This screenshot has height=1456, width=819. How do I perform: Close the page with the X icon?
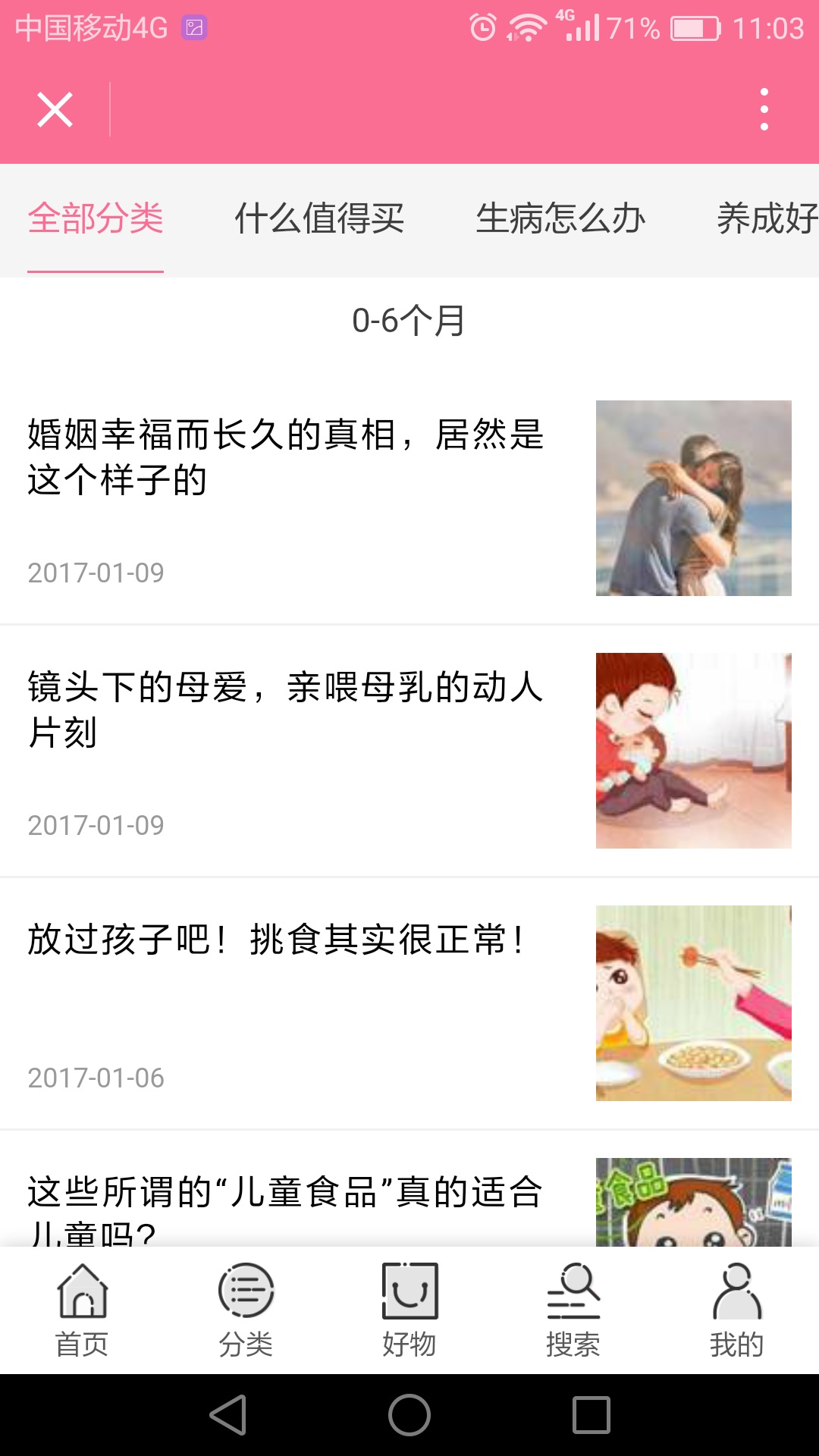point(55,108)
